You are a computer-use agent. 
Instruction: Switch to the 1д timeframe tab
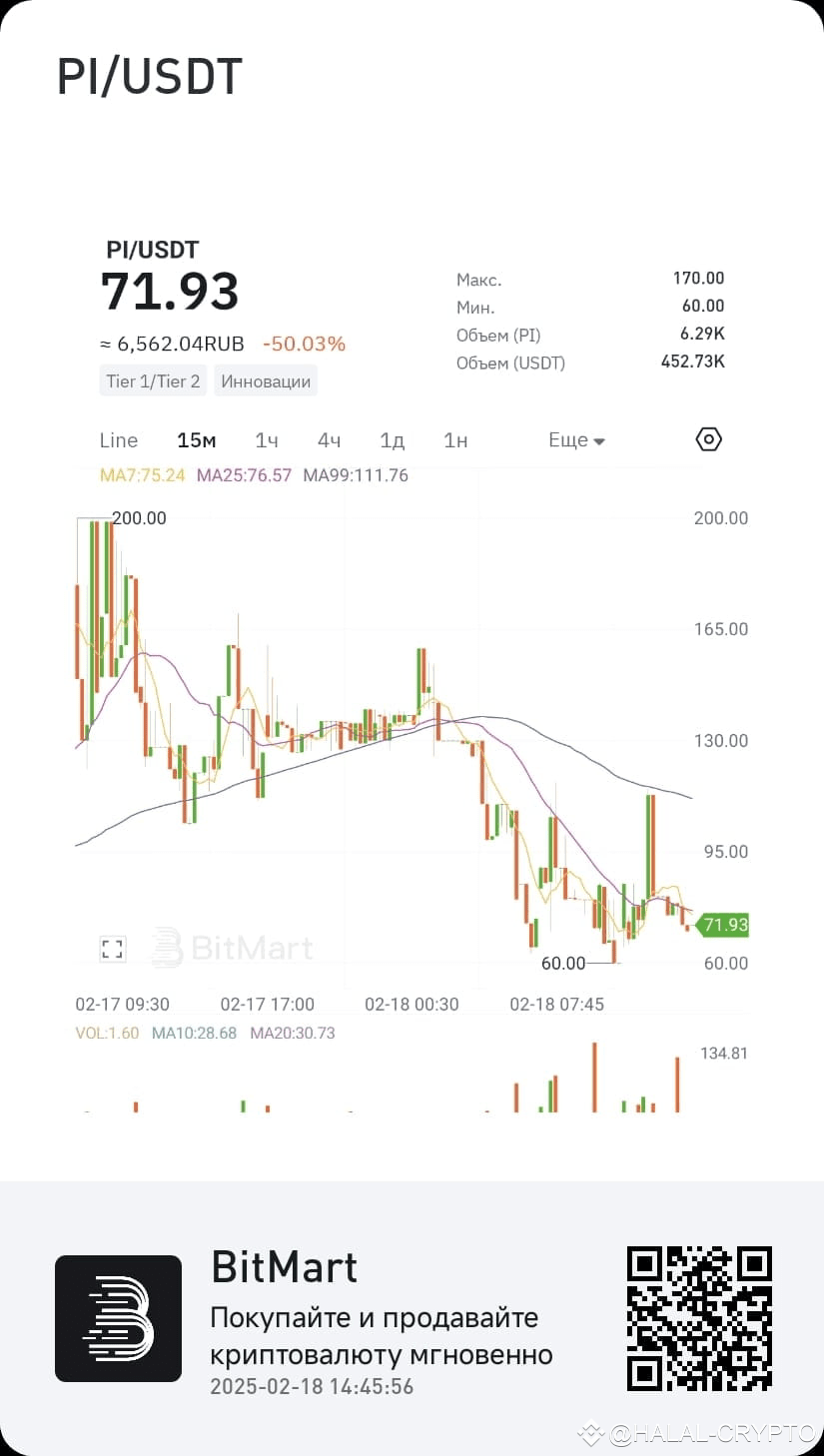pos(392,439)
